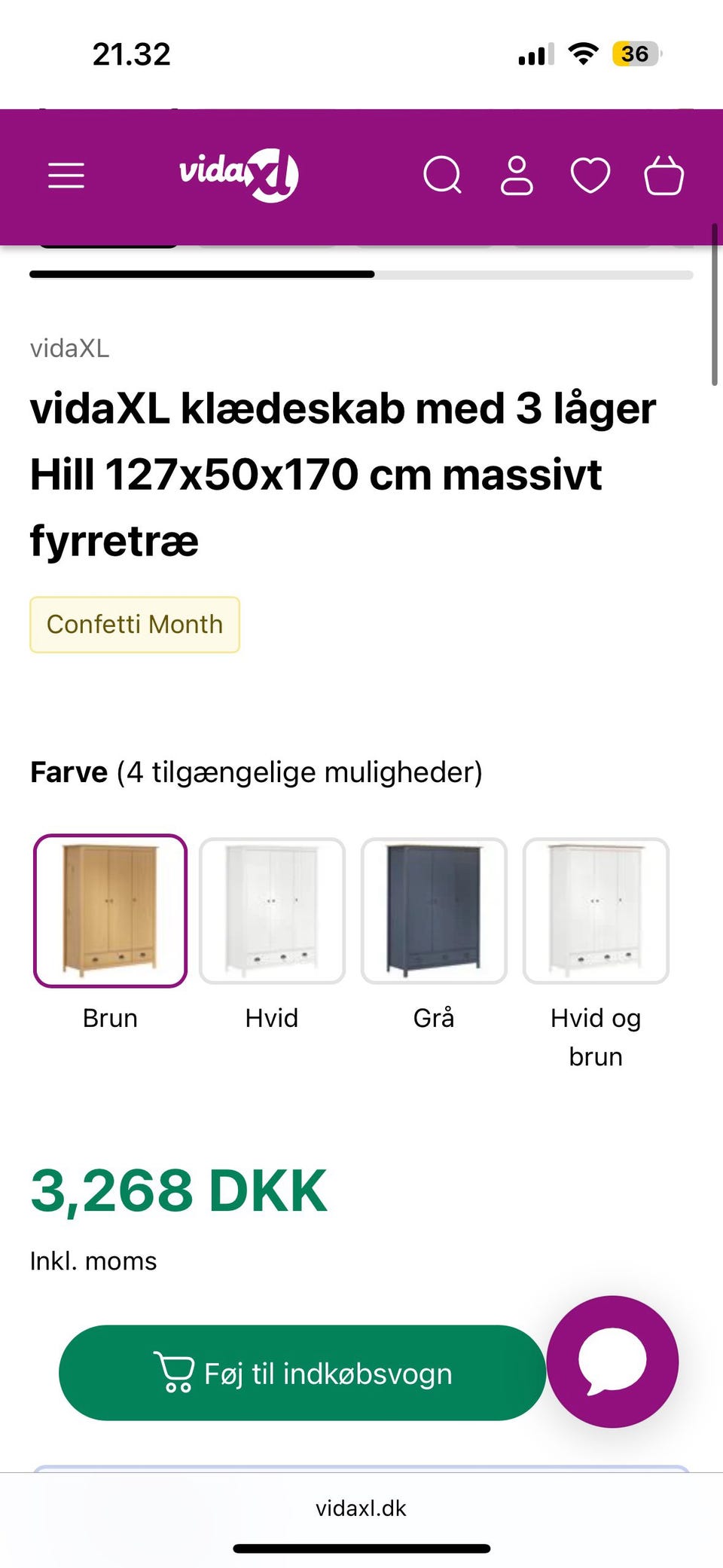Select the Grå color option
The height and width of the screenshot is (1568, 723).
coord(435,910)
